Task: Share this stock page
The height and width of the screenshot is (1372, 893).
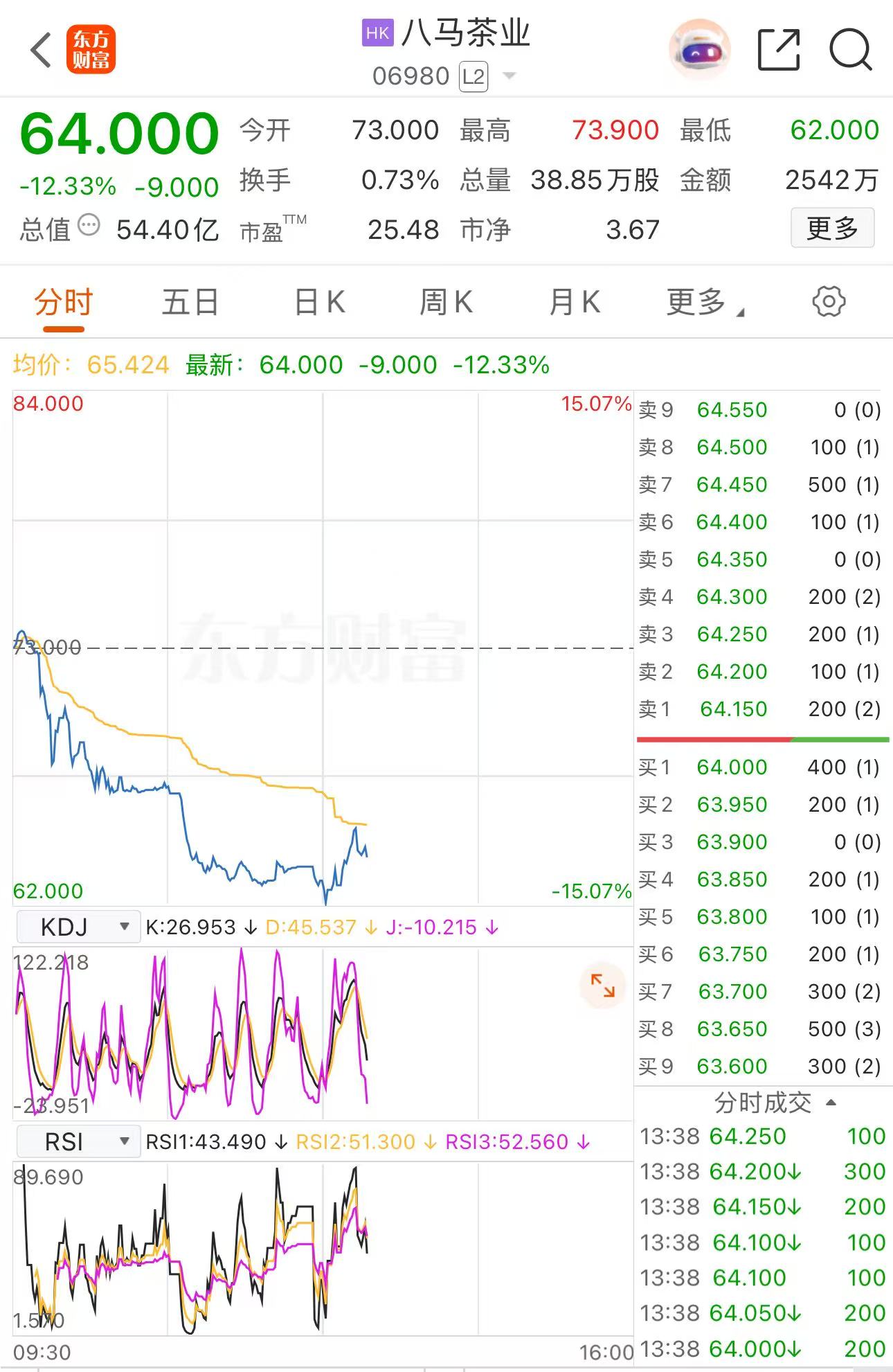Action: [779, 50]
